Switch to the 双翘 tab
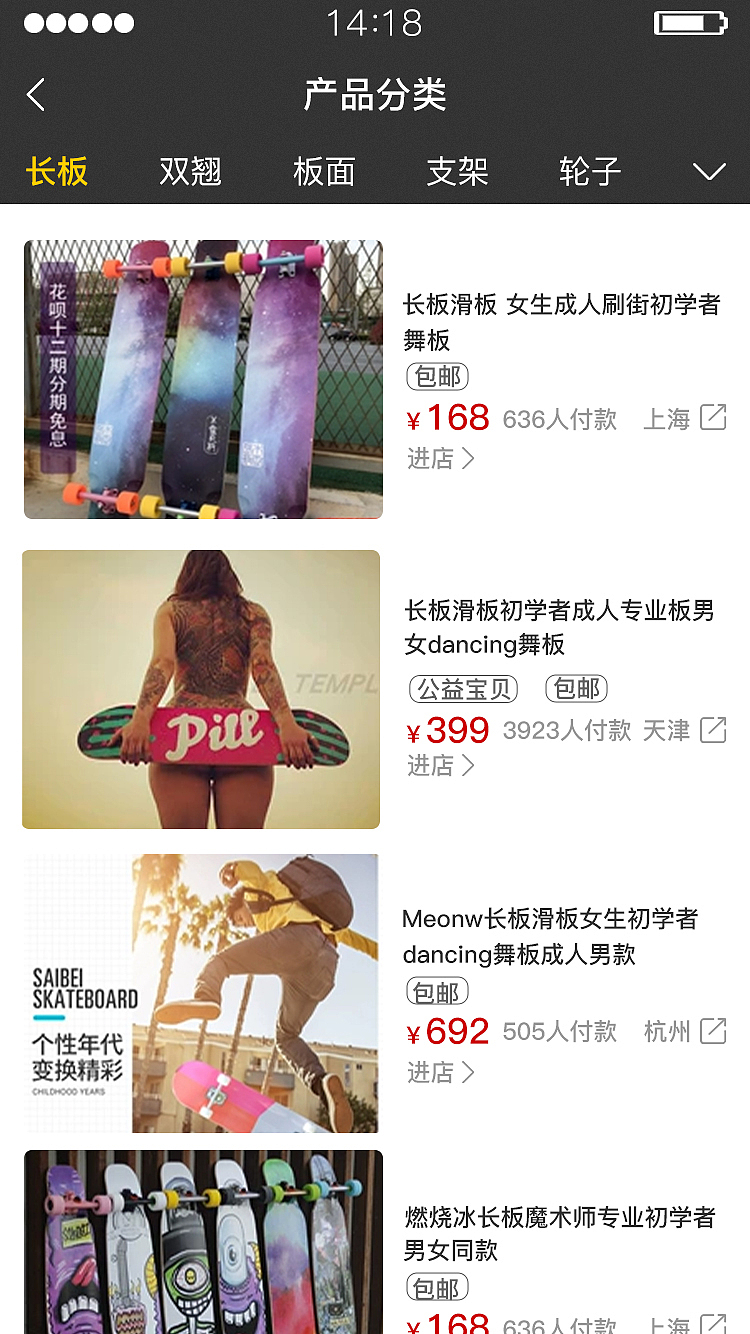Image resolution: width=750 pixels, height=1334 pixels. [x=190, y=172]
